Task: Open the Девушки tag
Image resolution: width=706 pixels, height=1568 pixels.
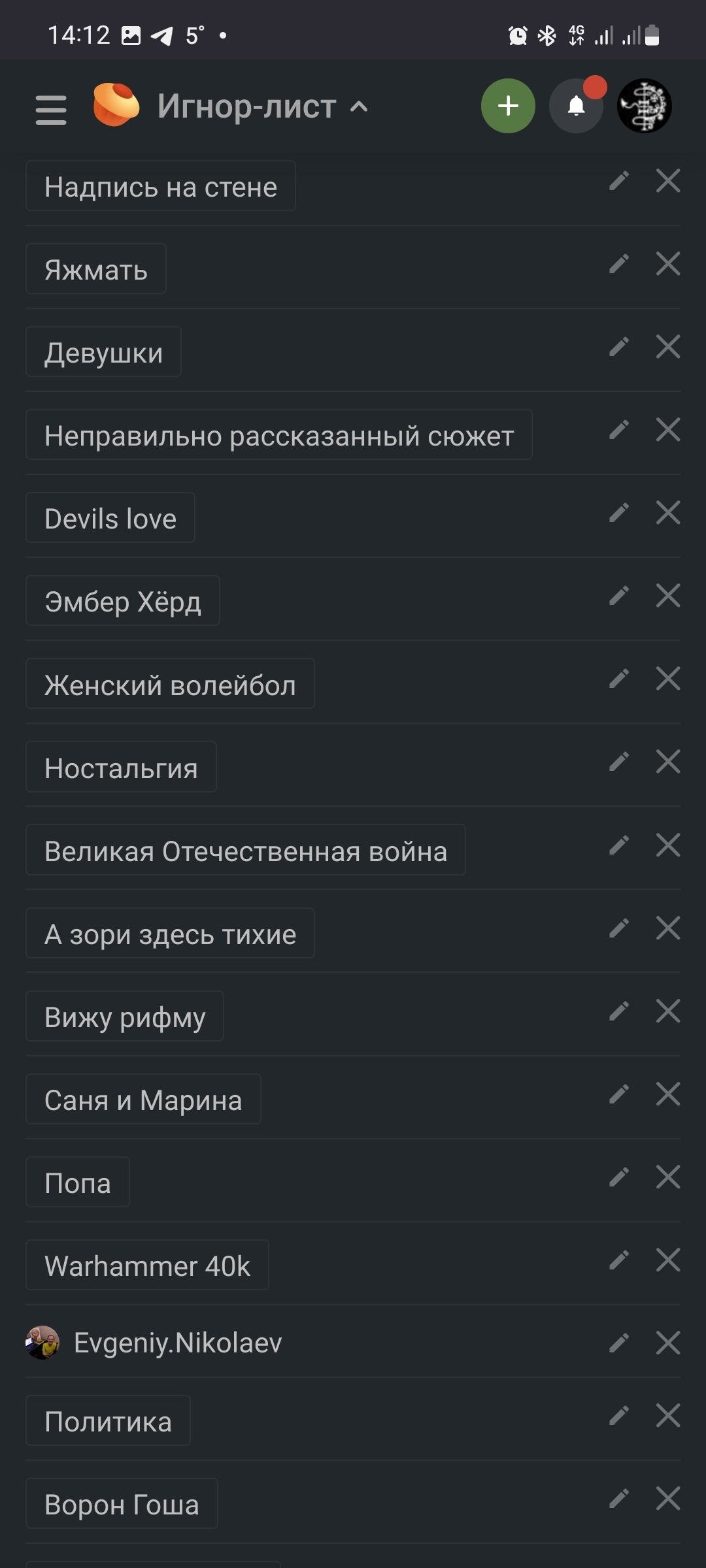Action: click(103, 353)
